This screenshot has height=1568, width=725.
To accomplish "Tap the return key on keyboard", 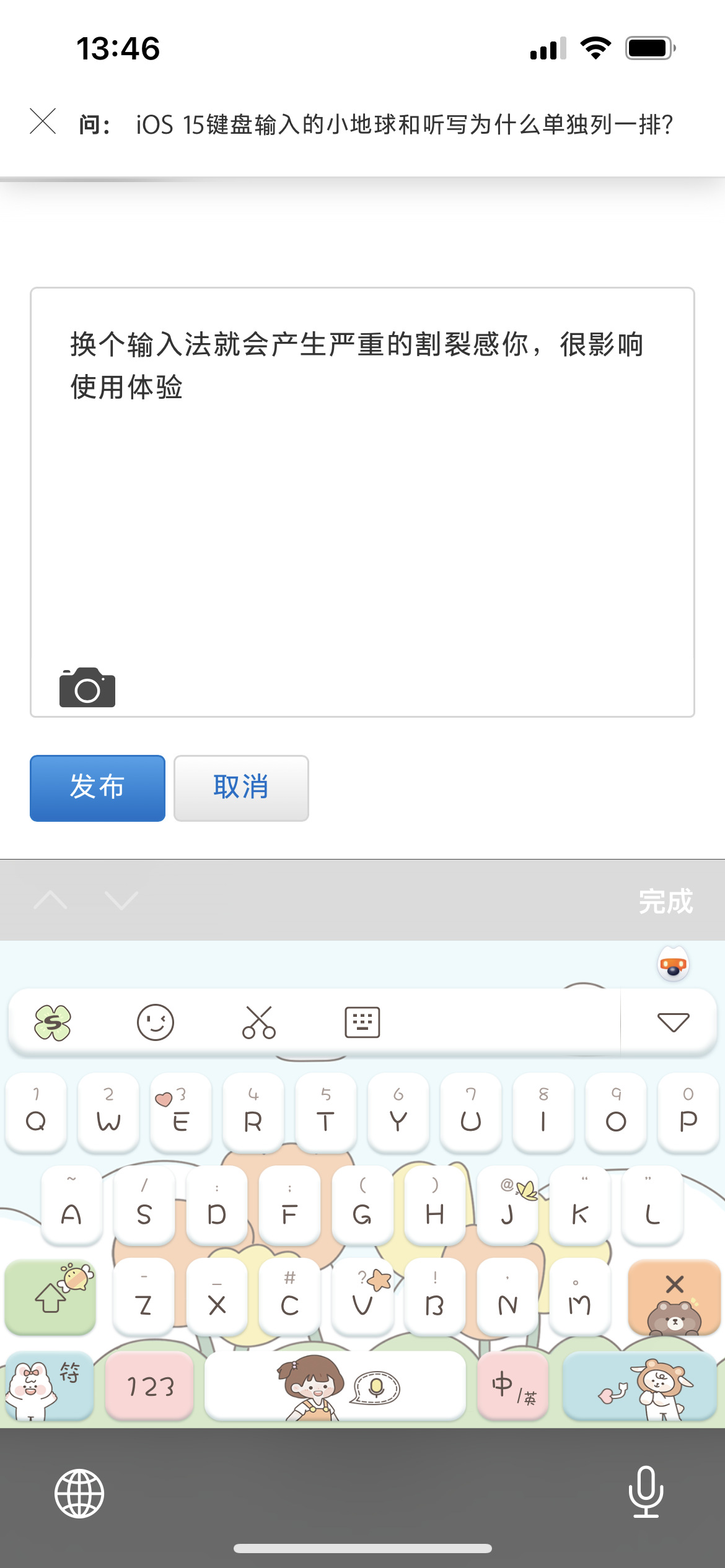I will tap(639, 1386).
